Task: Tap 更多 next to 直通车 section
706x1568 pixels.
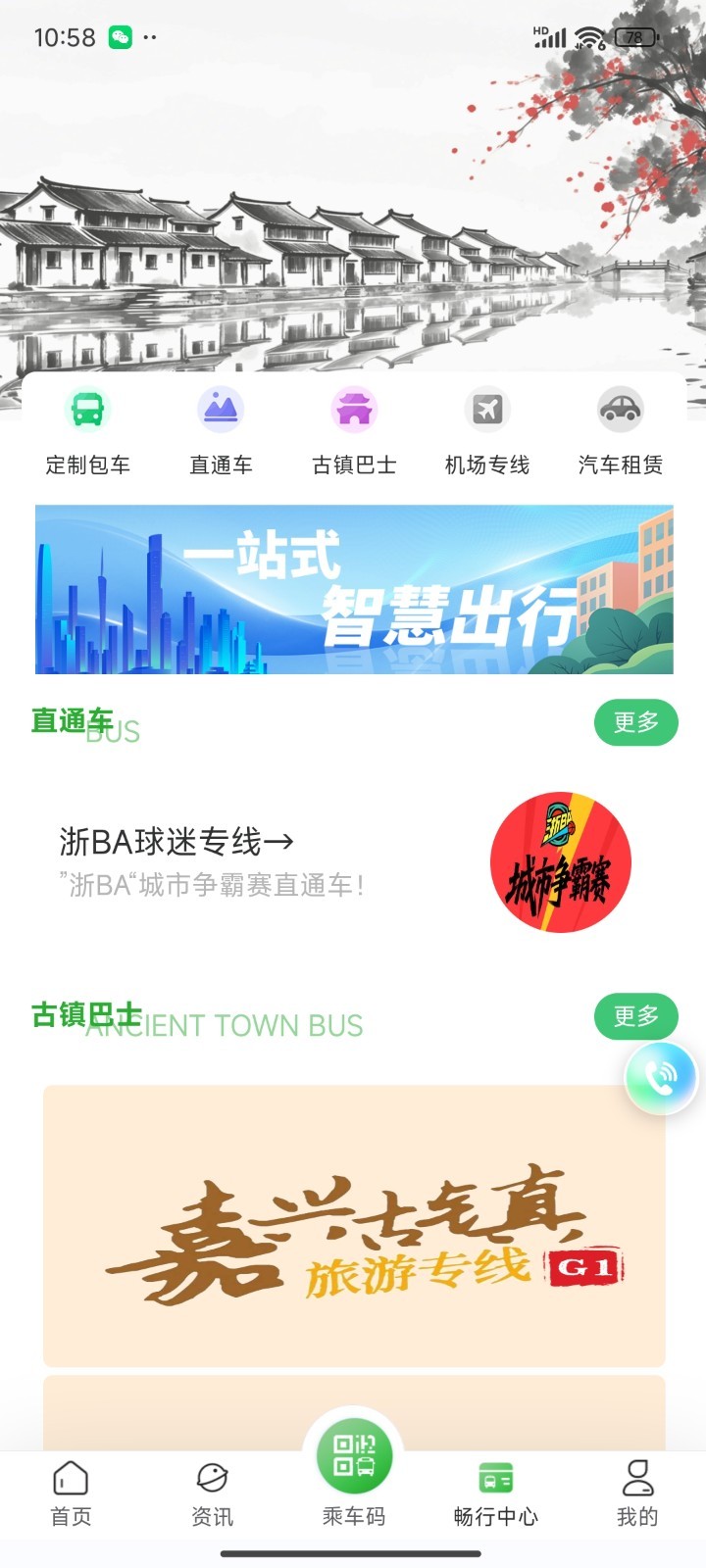Action: [x=635, y=722]
